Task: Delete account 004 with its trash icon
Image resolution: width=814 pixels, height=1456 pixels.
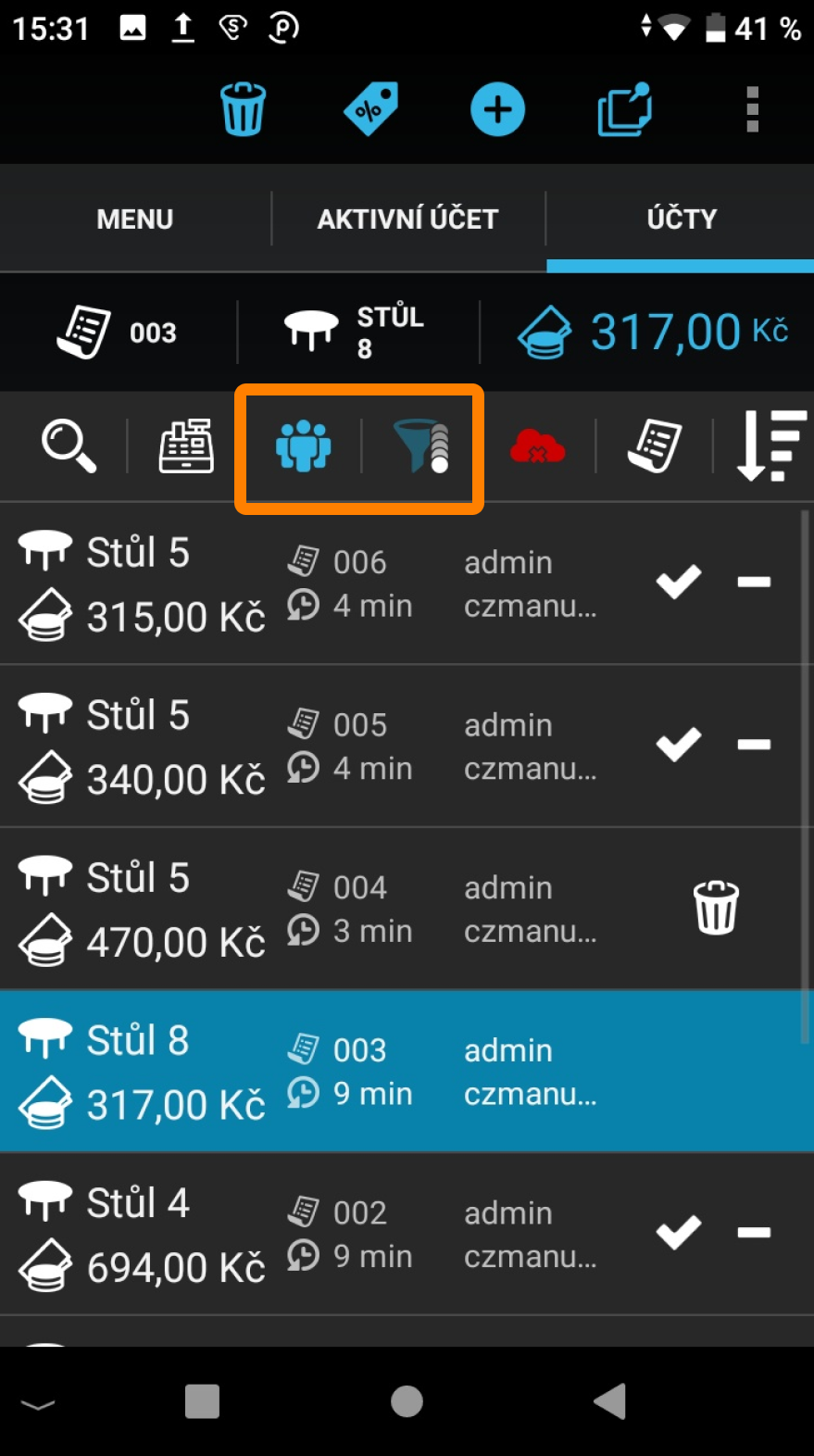Action: pyautogui.click(x=716, y=908)
